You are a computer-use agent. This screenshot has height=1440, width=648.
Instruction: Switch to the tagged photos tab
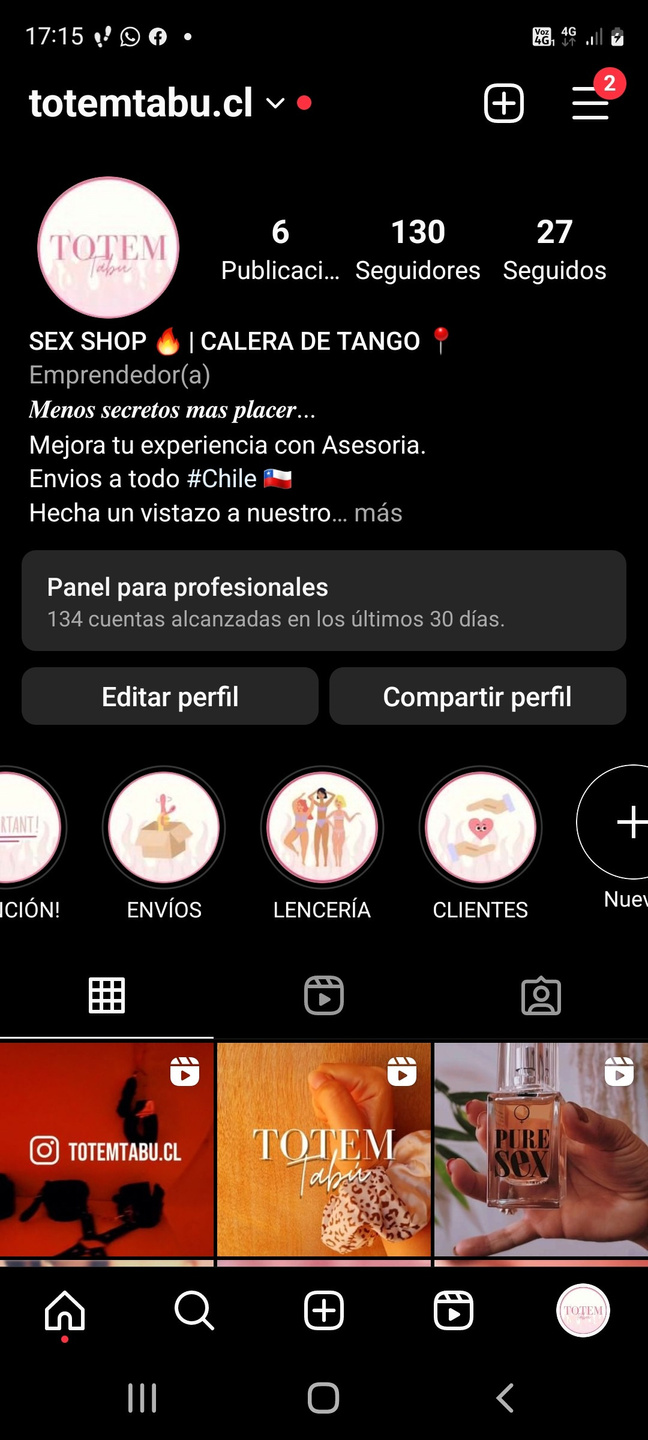[x=541, y=996]
